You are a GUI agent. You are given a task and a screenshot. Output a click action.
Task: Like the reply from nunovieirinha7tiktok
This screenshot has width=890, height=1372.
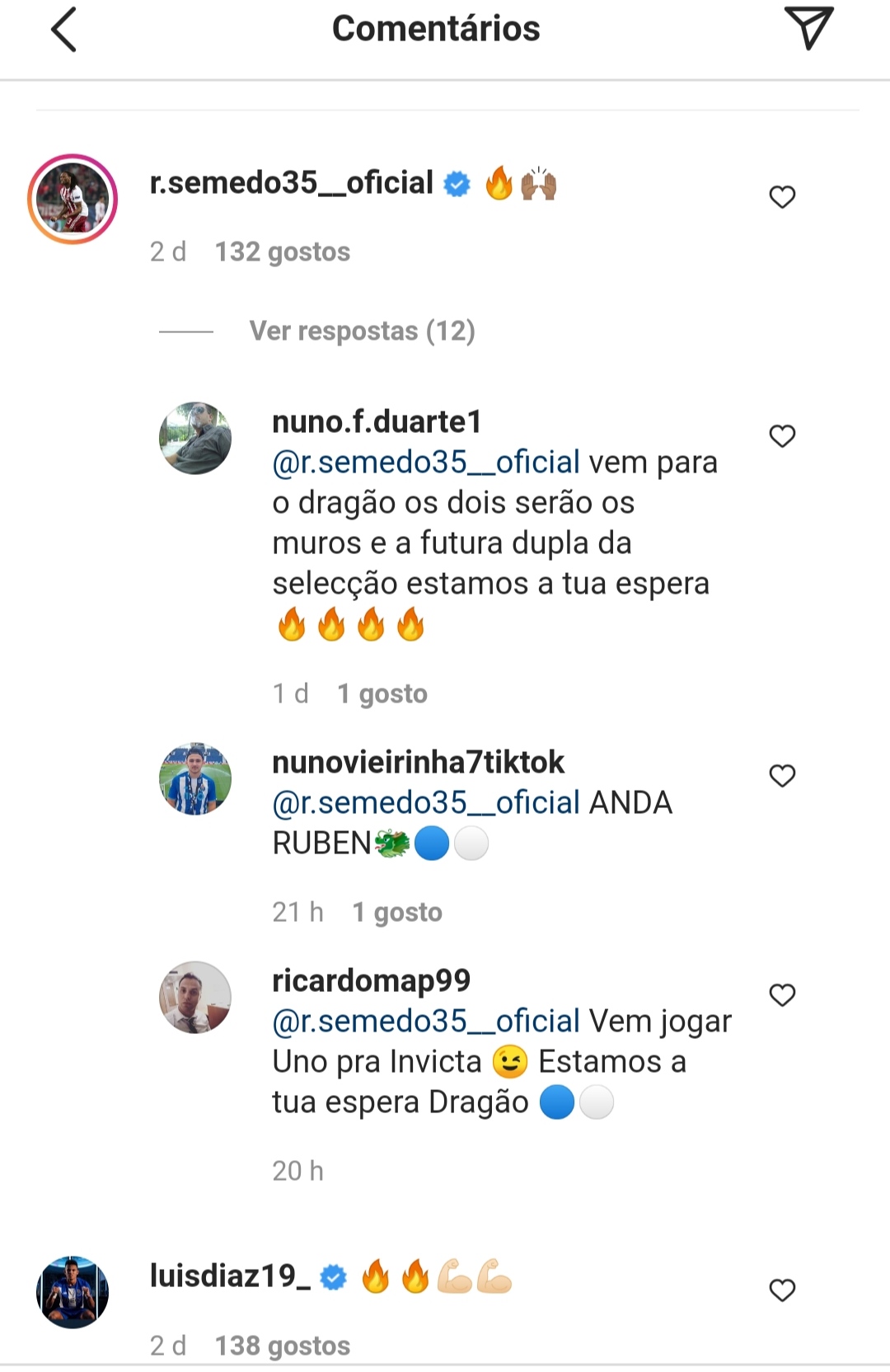click(781, 776)
